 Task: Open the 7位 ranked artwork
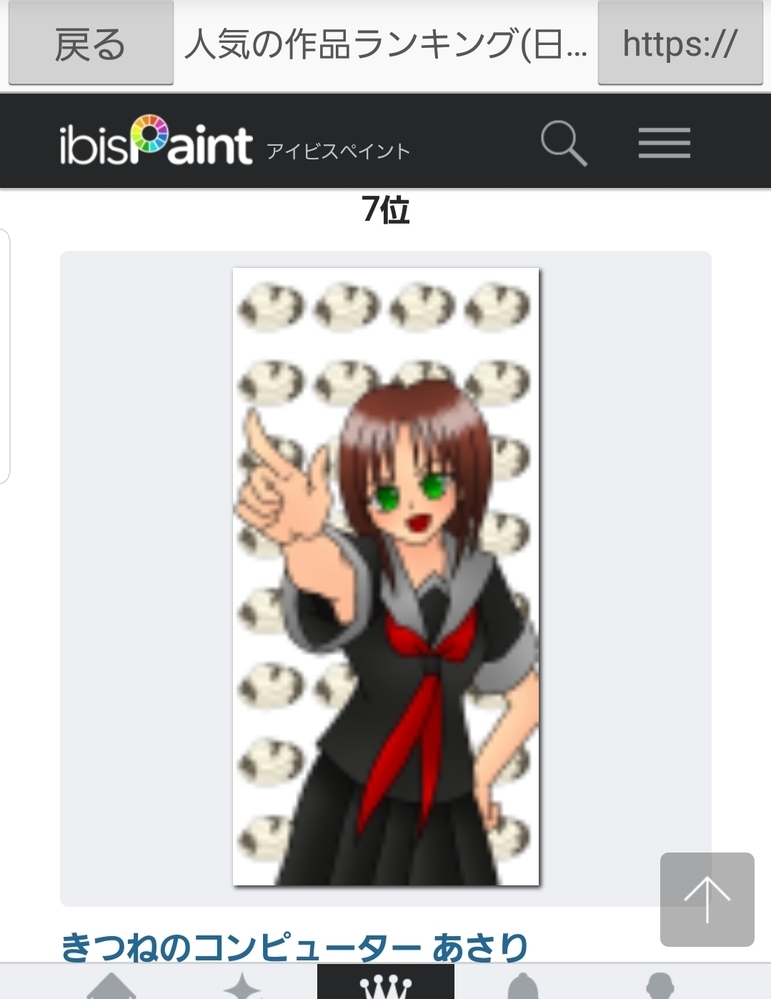386,576
